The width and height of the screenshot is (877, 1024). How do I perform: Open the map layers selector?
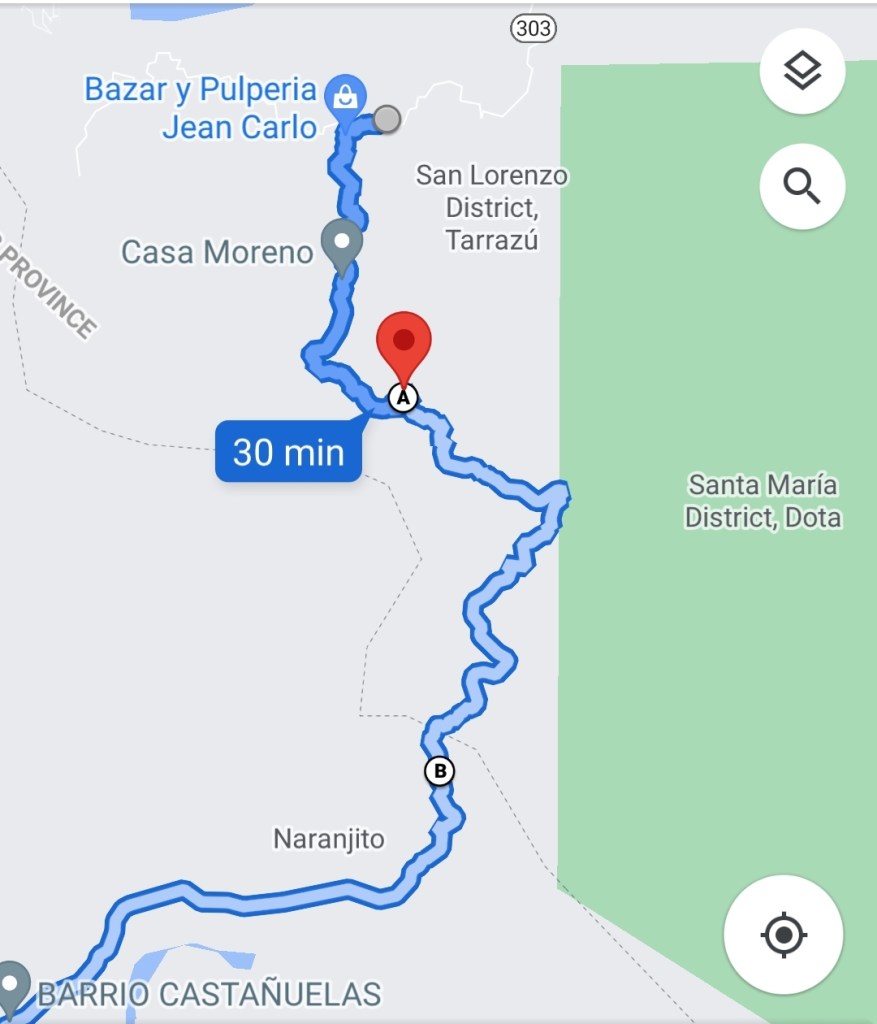(x=802, y=71)
